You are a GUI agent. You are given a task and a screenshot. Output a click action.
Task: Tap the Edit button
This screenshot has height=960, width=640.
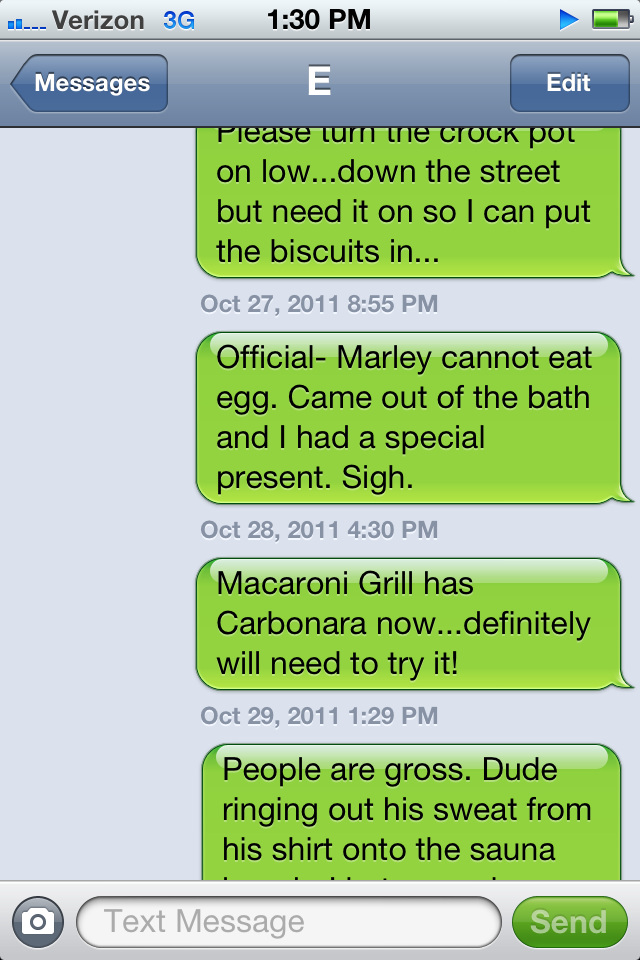click(x=568, y=83)
